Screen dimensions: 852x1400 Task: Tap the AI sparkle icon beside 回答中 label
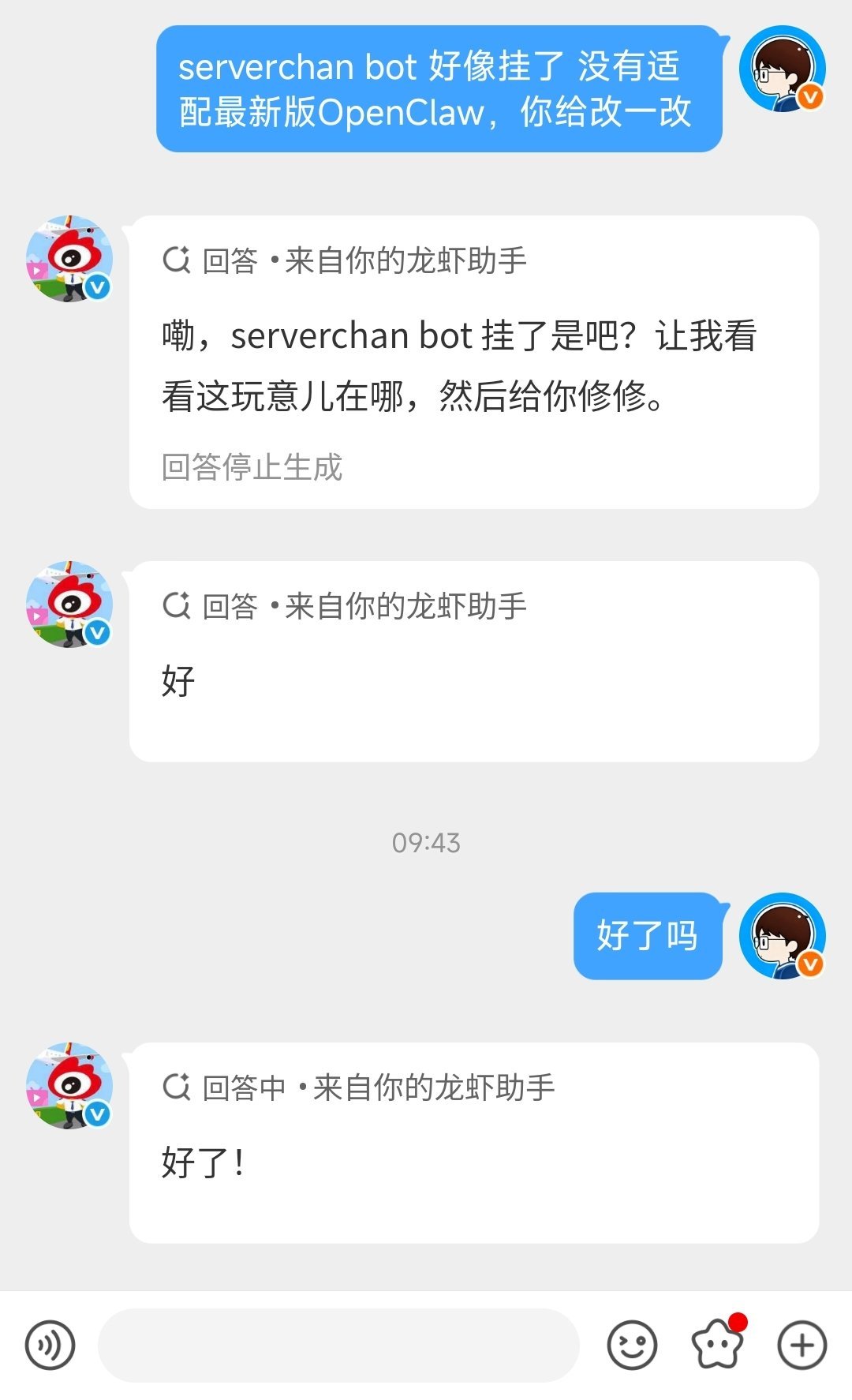[x=177, y=1087]
